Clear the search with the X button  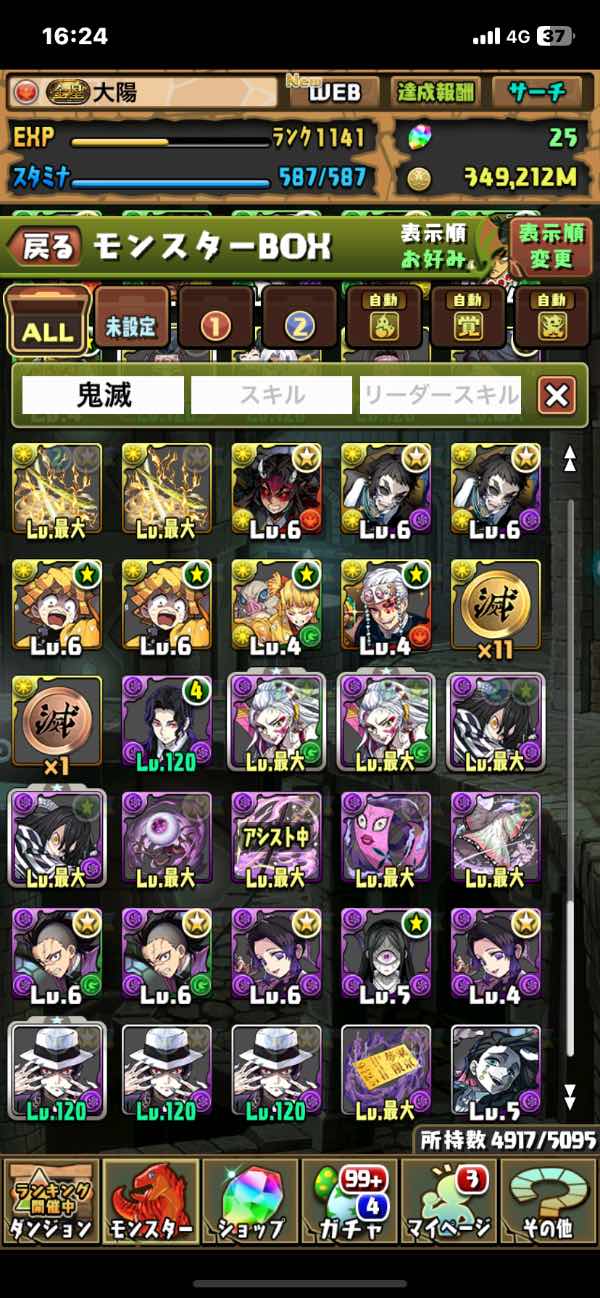point(556,396)
